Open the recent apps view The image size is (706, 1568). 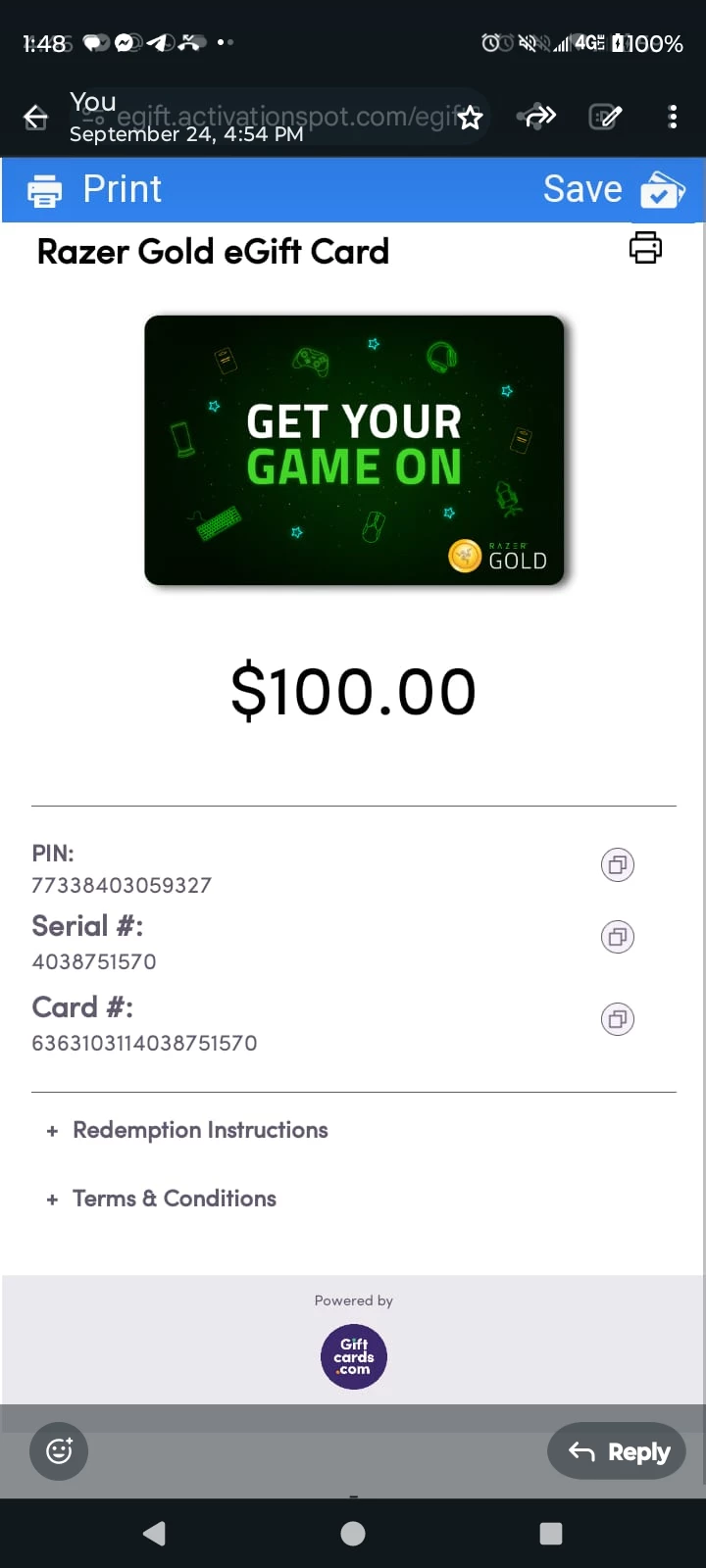click(551, 1534)
